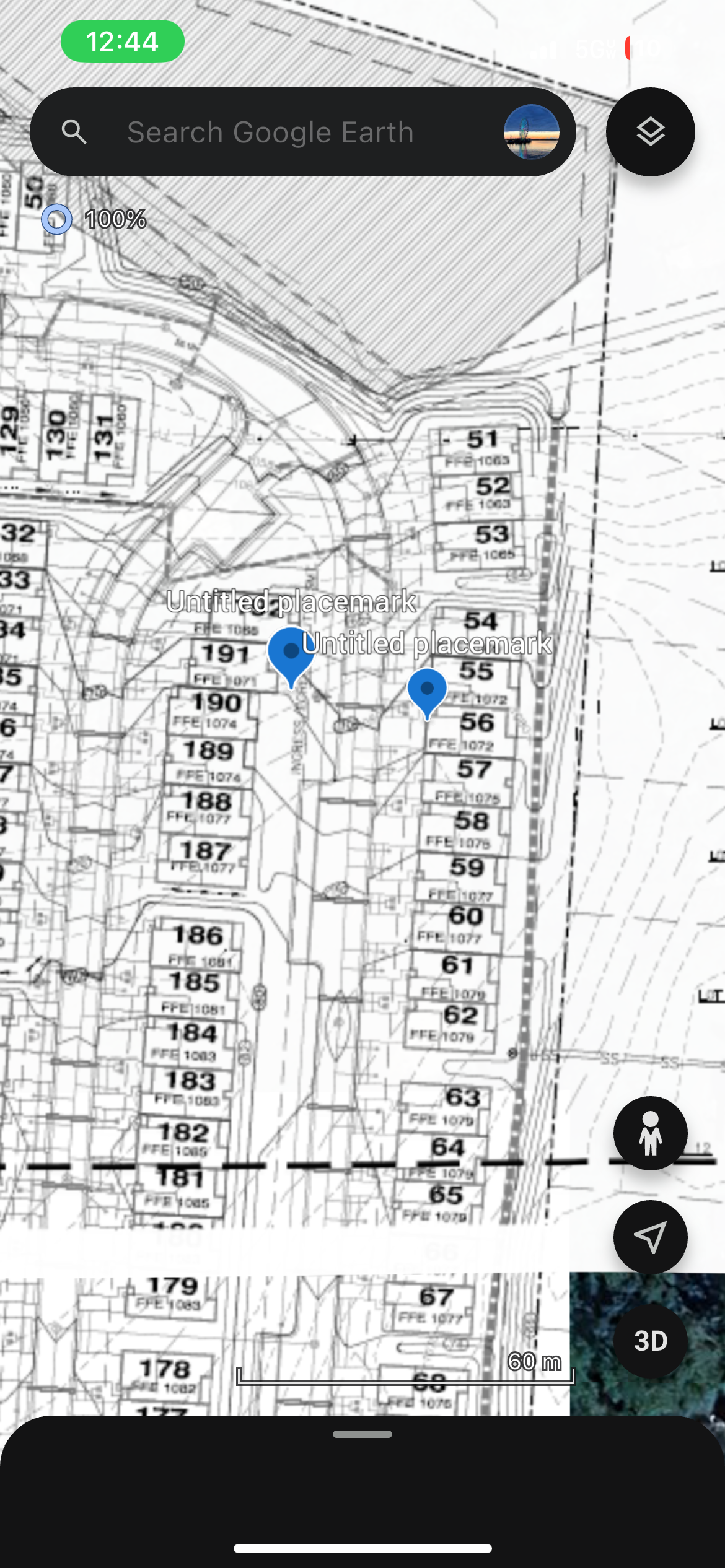Open the account profile picture
The width and height of the screenshot is (725, 1568).
click(x=531, y=132)
